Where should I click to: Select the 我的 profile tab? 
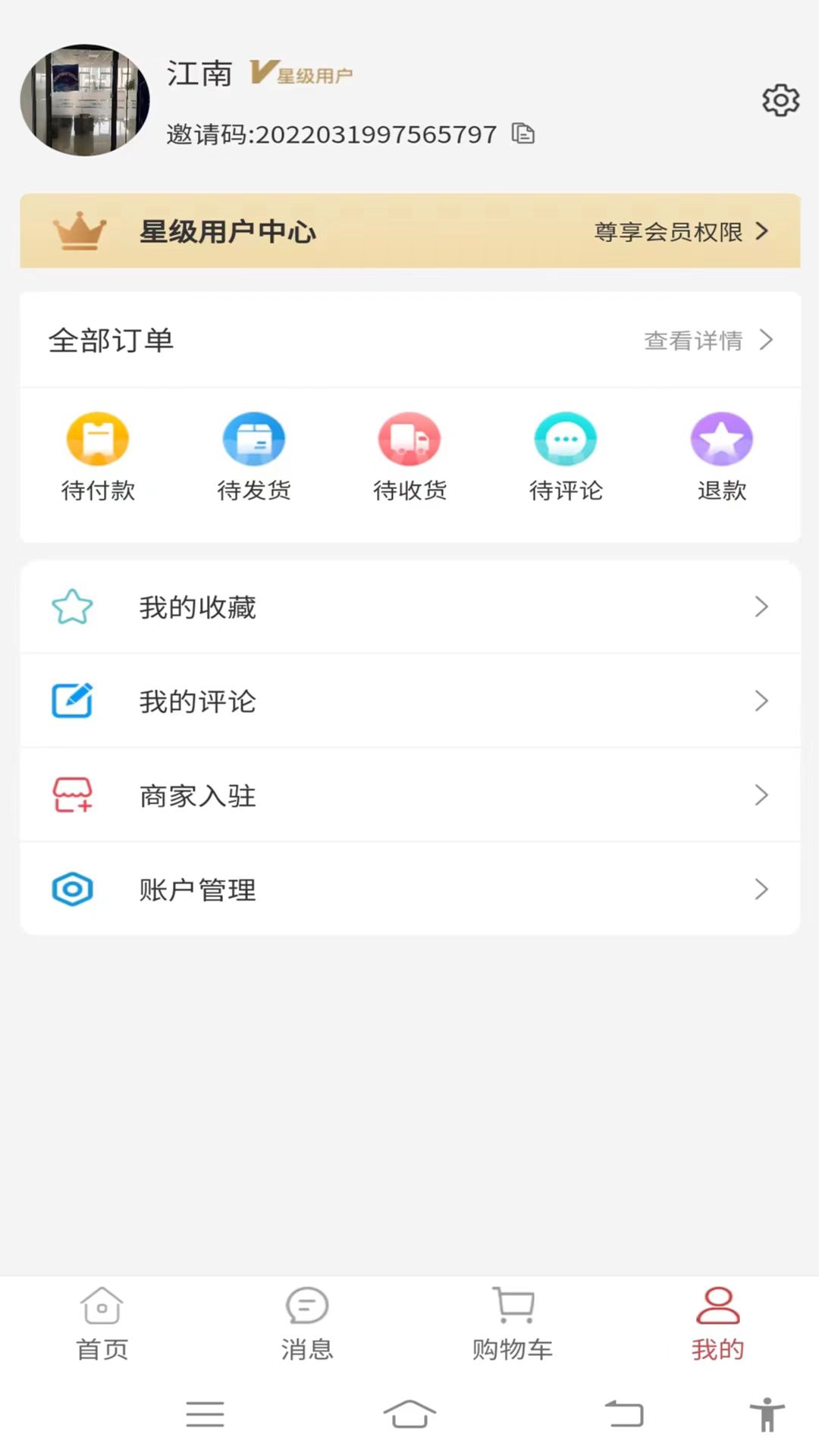tap(718, 1323)
